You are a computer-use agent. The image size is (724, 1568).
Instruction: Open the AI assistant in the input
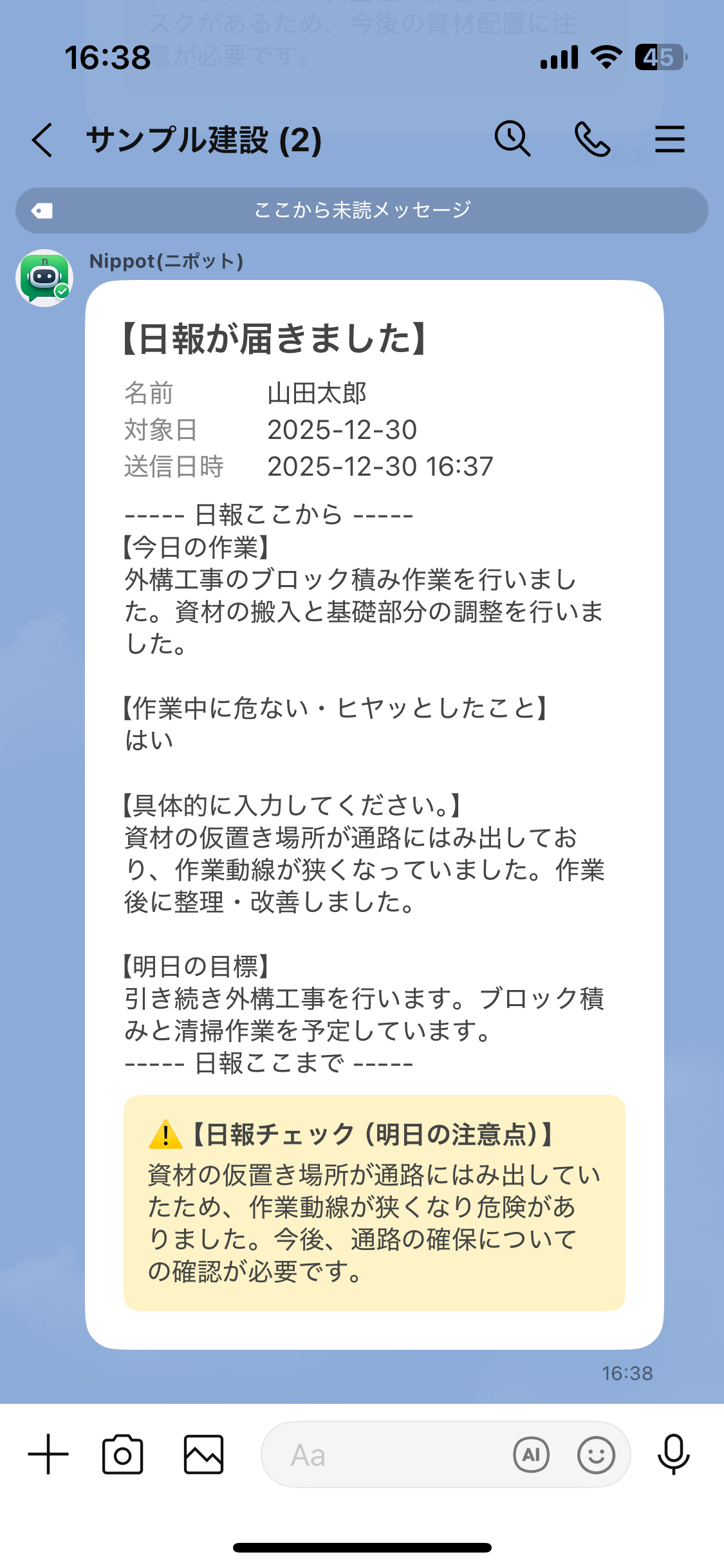(531, 1455)
